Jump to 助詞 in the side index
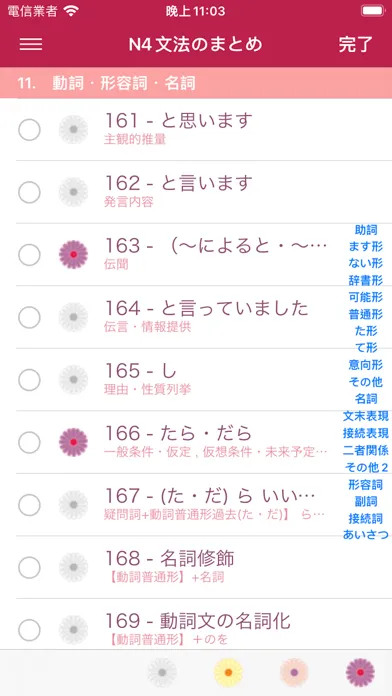 pyautogui.click(x=366, y=229)
